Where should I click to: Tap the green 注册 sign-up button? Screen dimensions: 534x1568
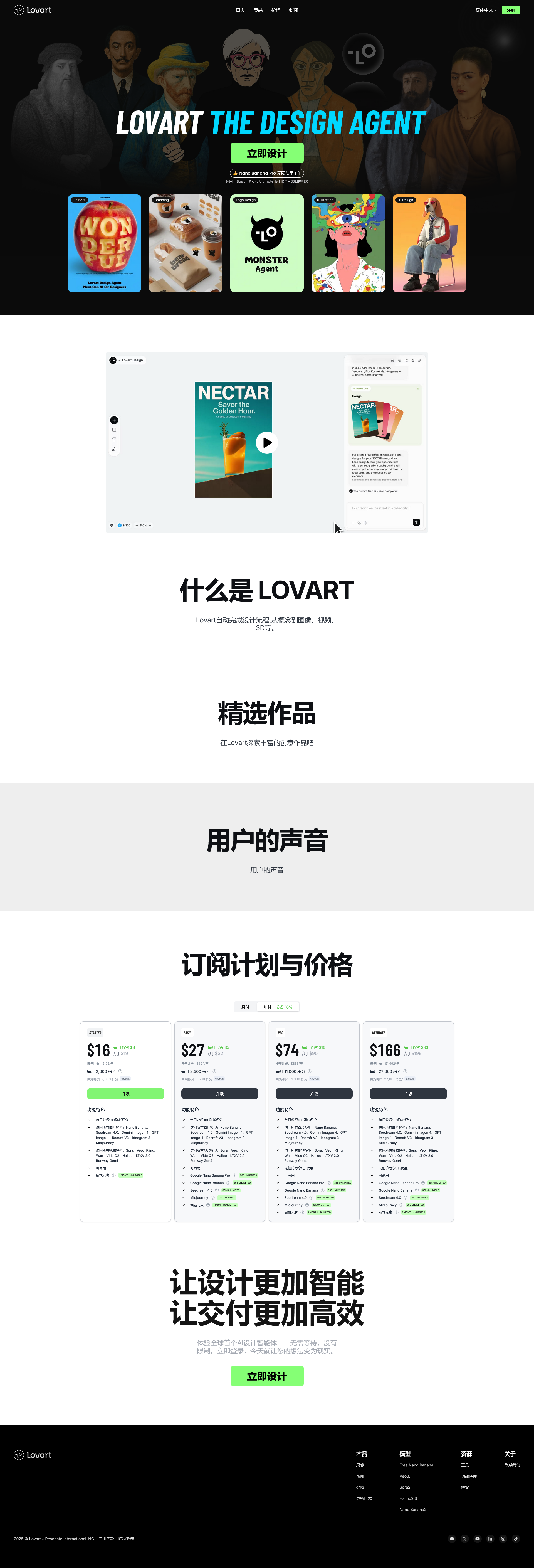pyautogui.click(x=510, y=10)
